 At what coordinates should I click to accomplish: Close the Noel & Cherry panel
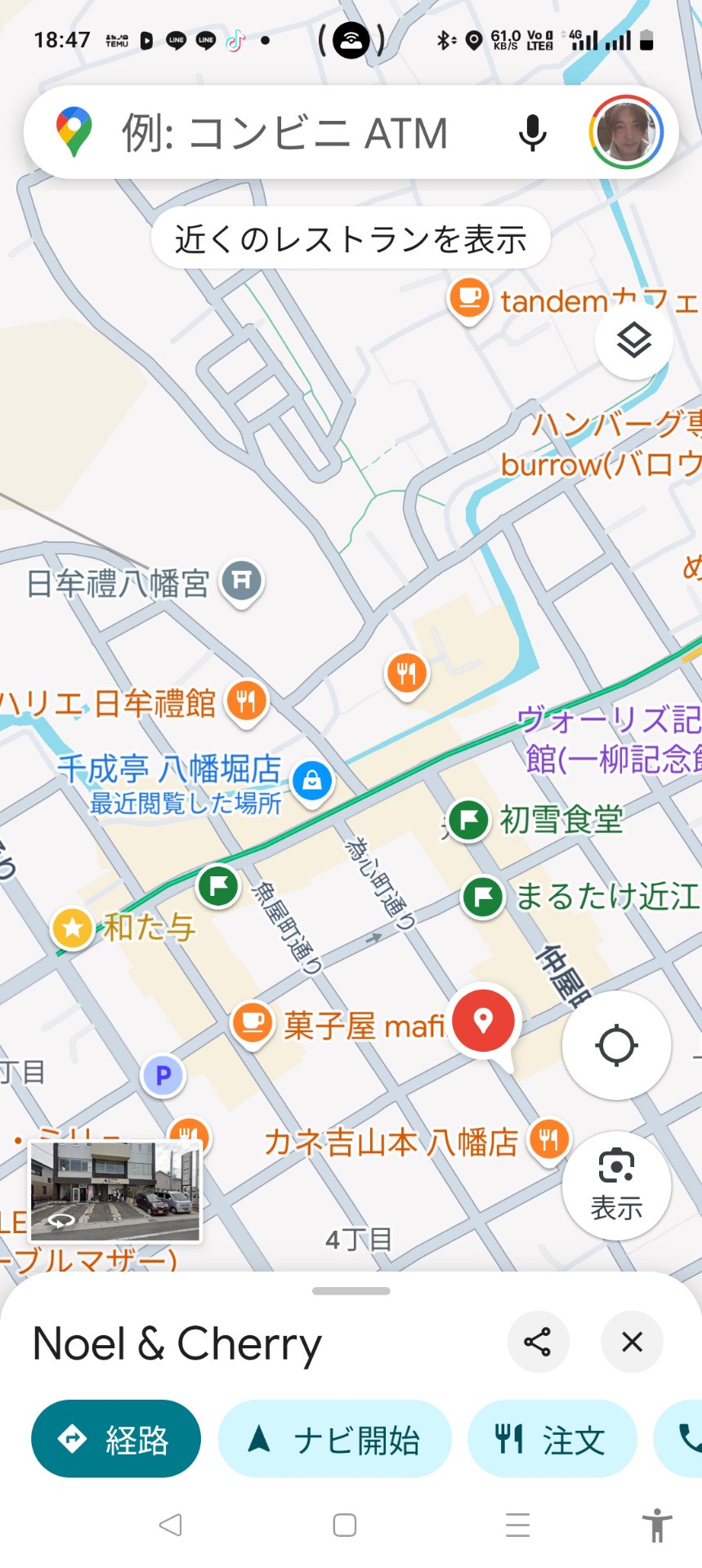[632, 1343]
